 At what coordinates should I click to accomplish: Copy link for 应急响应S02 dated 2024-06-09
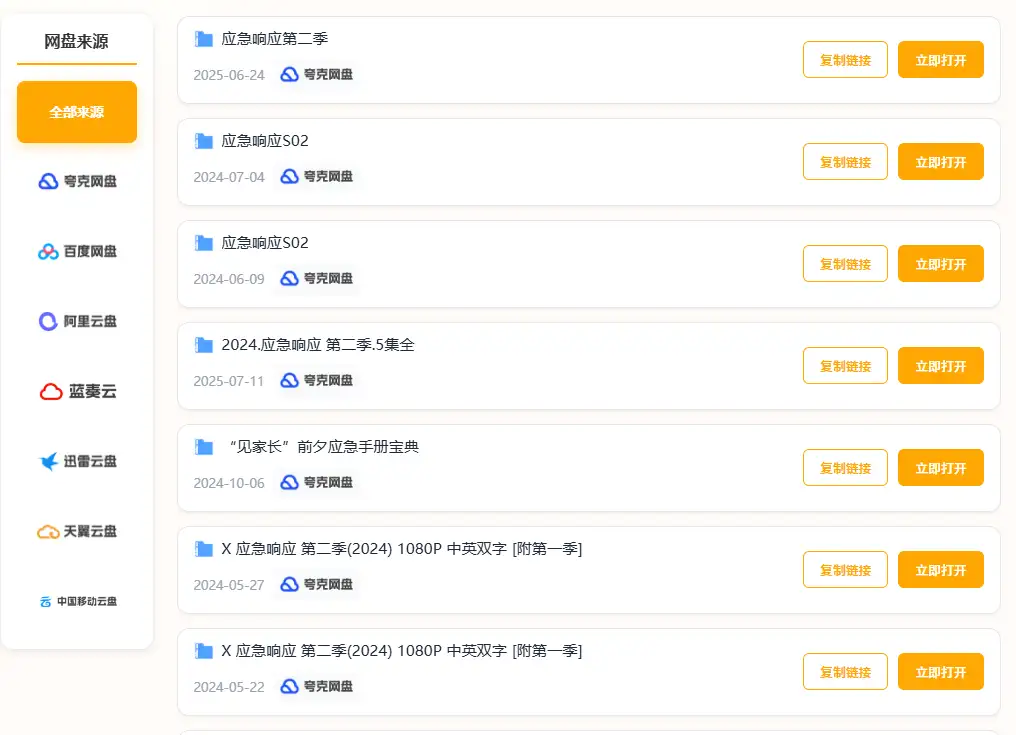coord(845,264)
